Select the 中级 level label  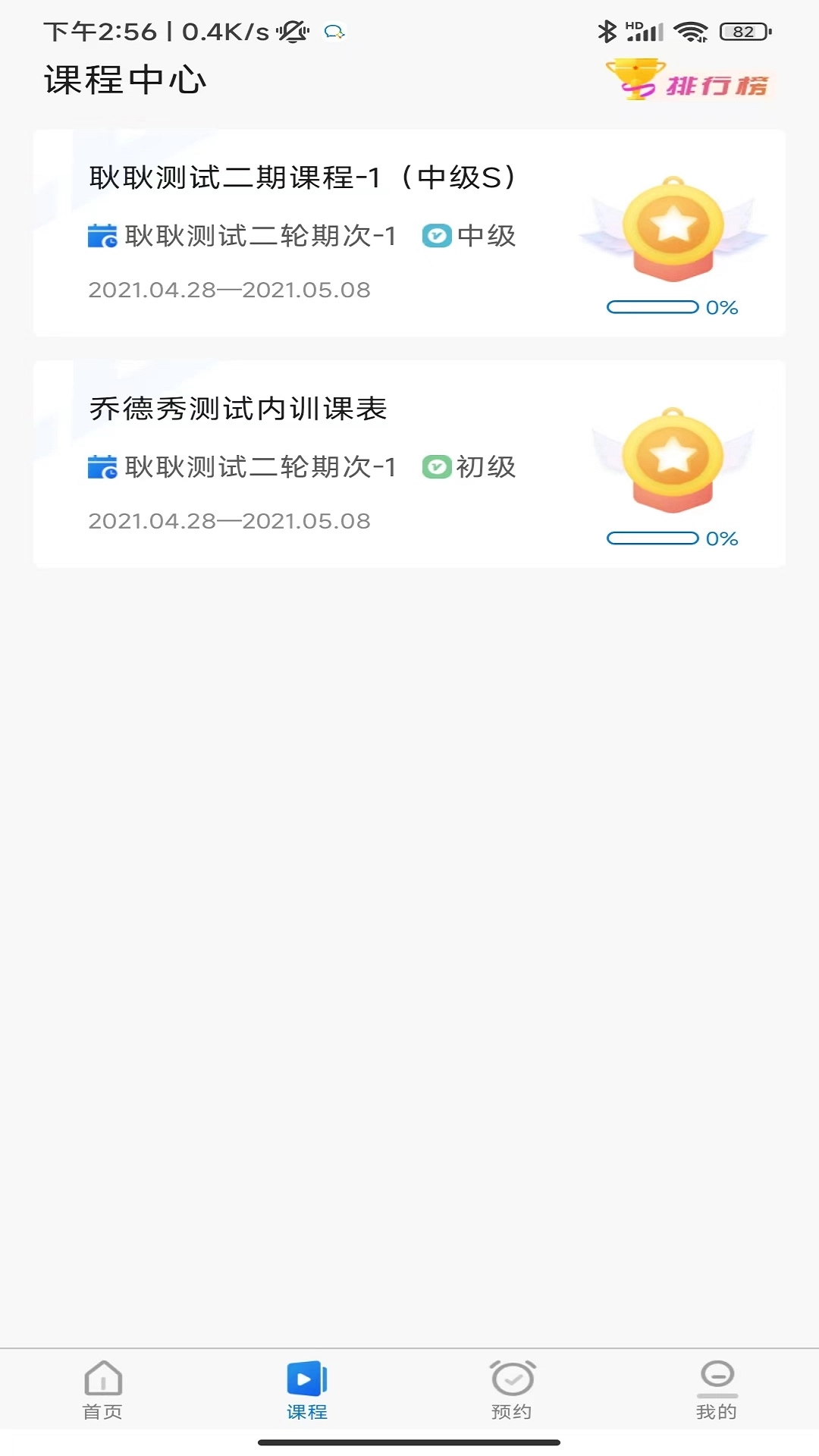click(487, 237)
